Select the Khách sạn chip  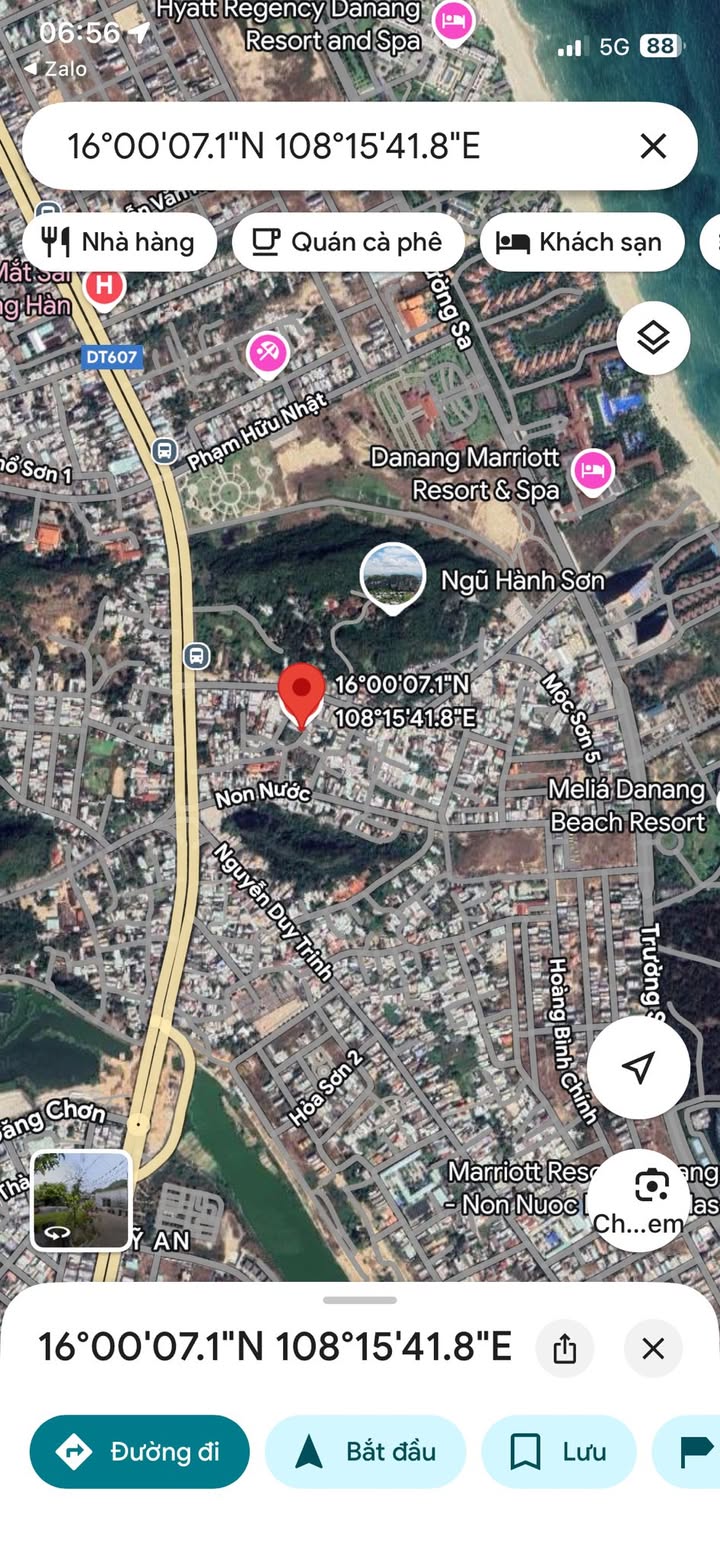coord(582,242)
